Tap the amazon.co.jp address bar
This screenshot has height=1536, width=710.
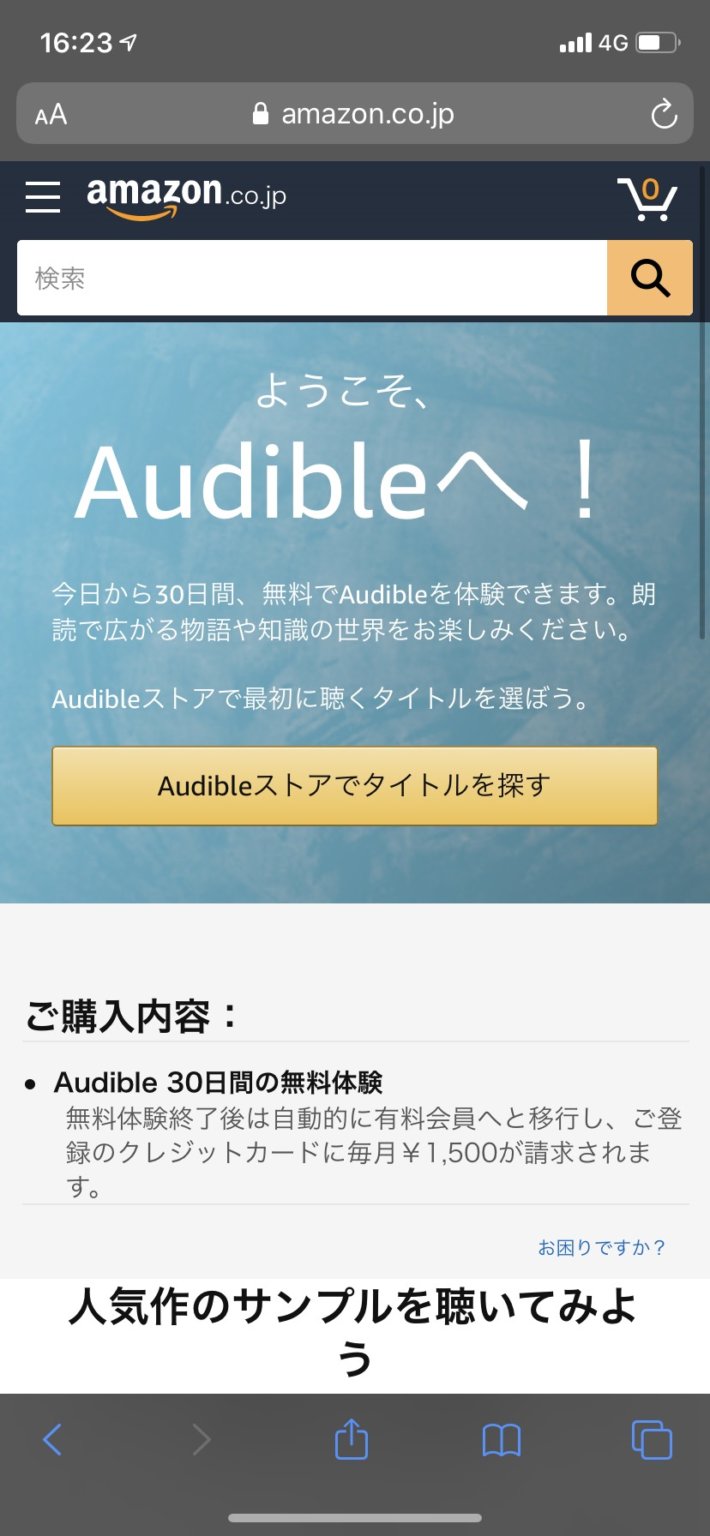355,114
